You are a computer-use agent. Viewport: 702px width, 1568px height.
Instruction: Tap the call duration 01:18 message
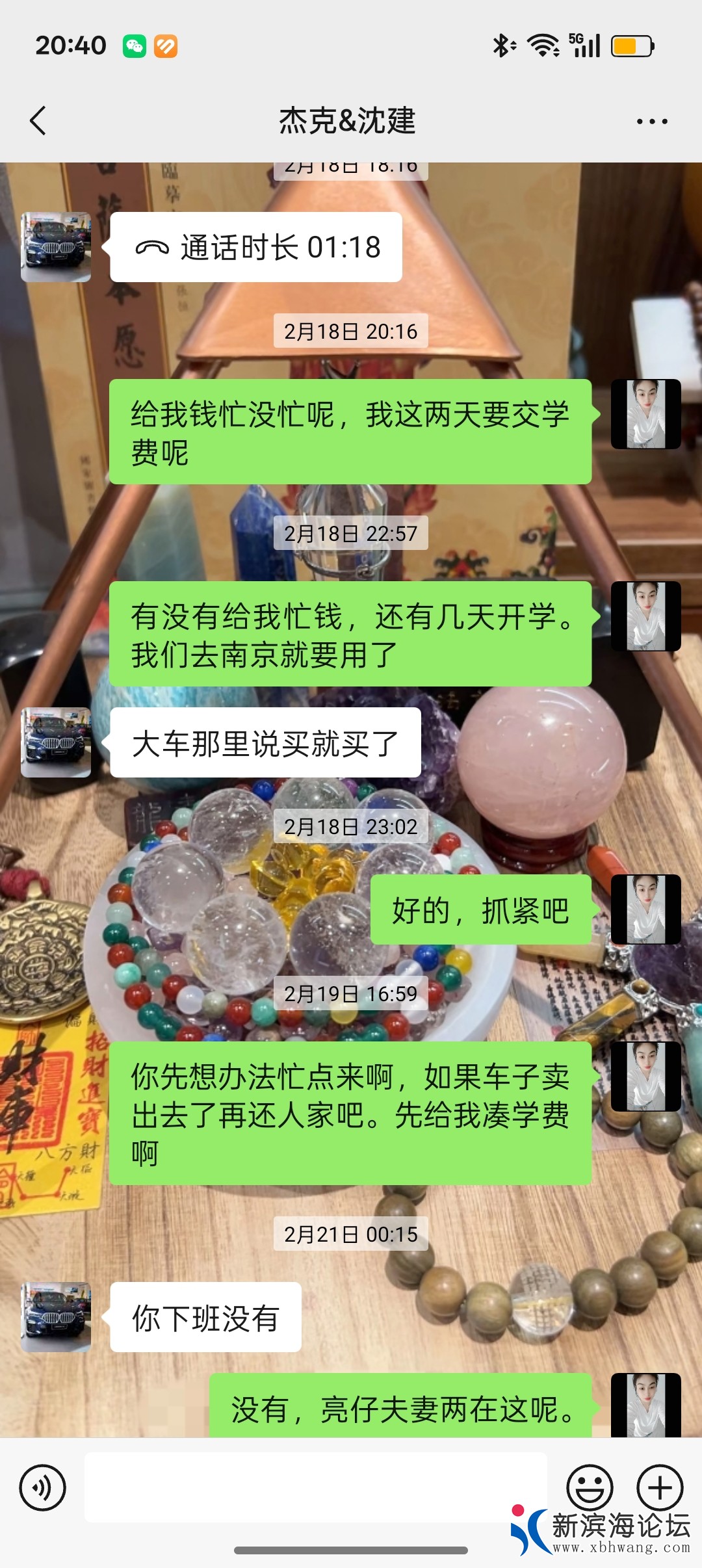tap(256, 248)
